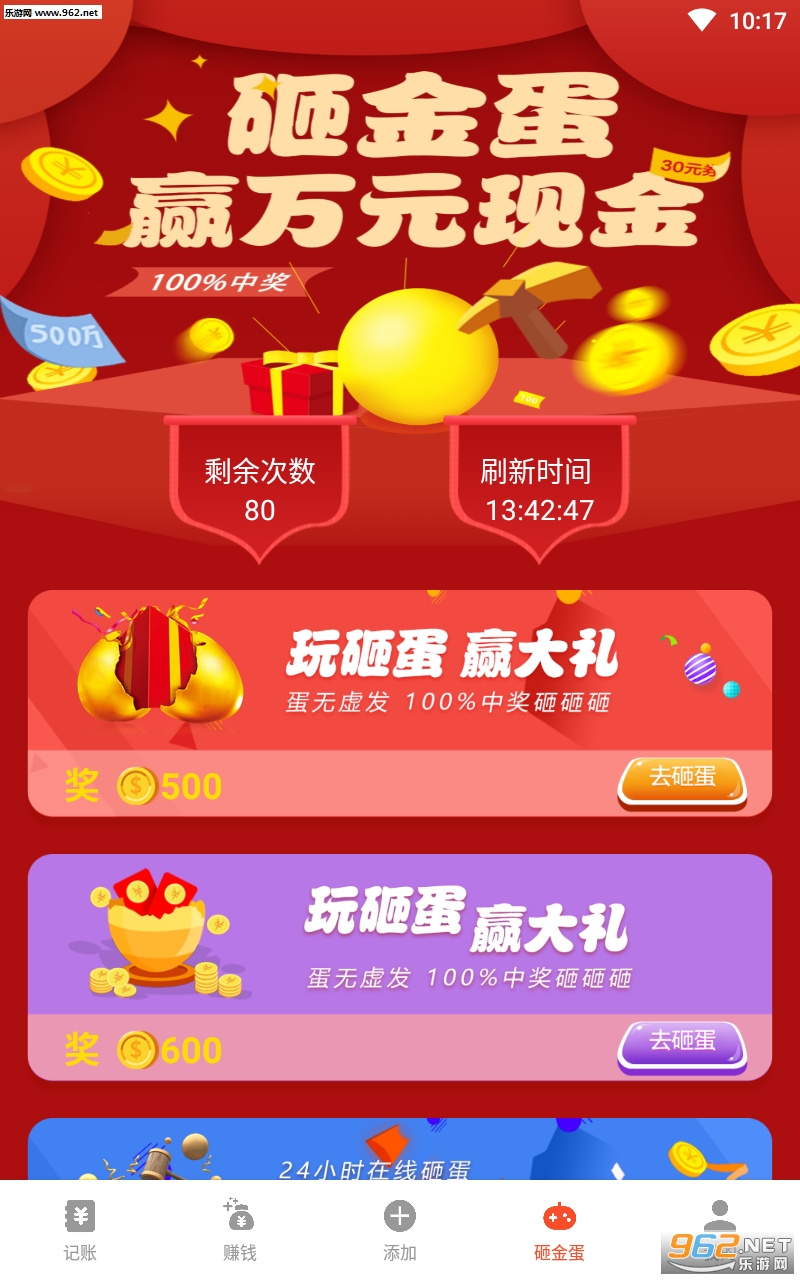
Task: Select the 砸金蛋 tab
Action: point(559,1231)
